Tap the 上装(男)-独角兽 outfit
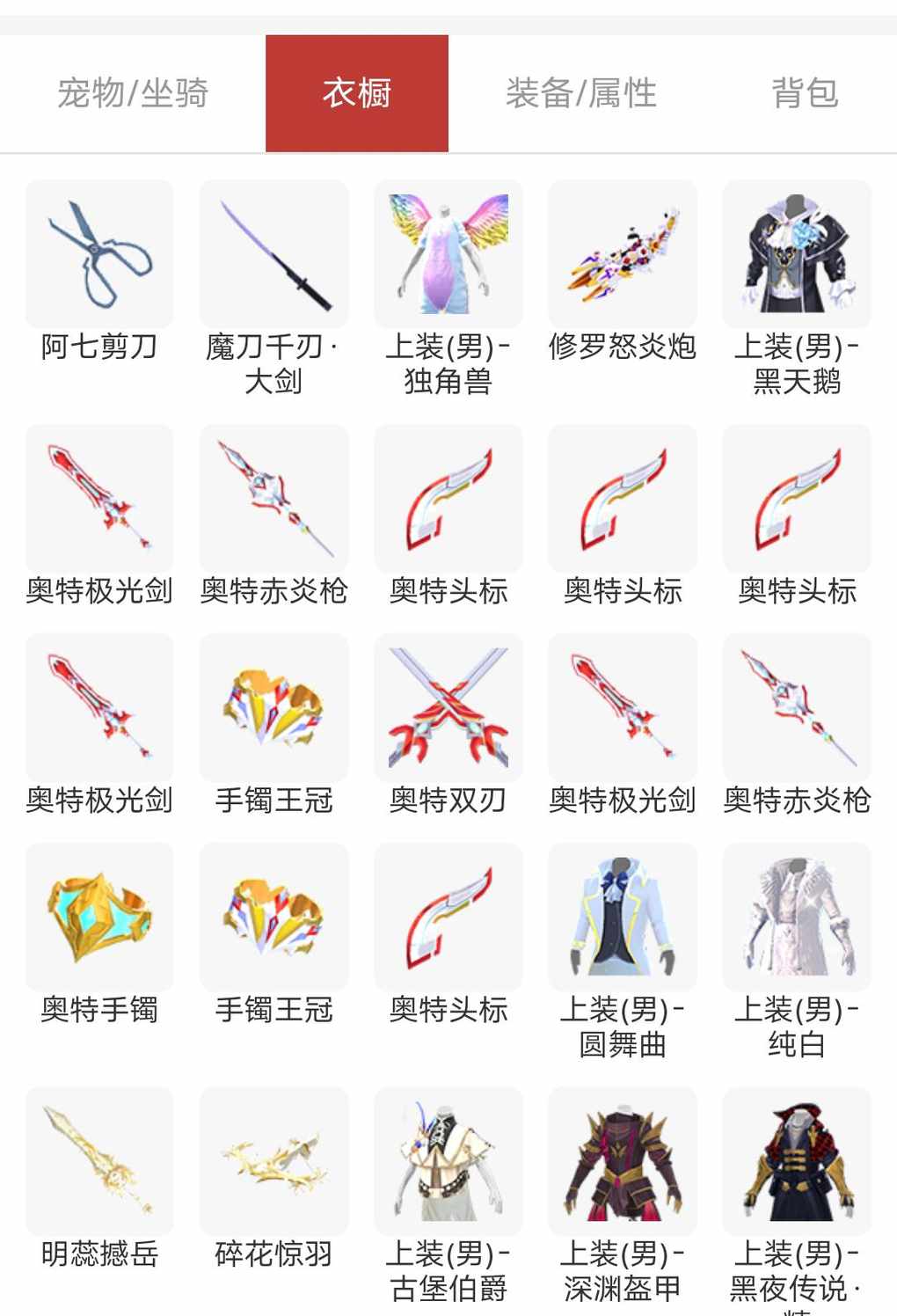 coord(448,255)
